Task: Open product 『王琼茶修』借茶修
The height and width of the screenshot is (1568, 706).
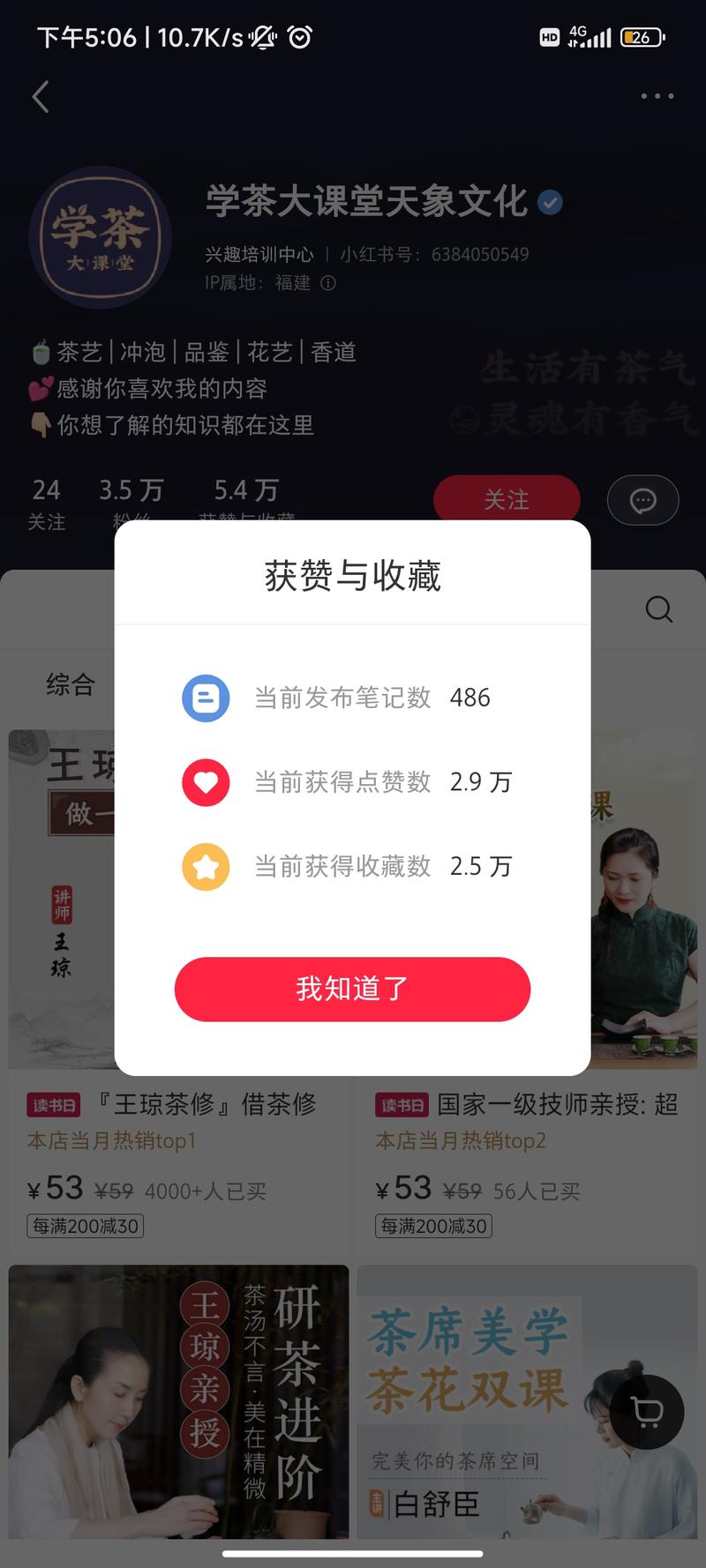Action: point(178,1104)
